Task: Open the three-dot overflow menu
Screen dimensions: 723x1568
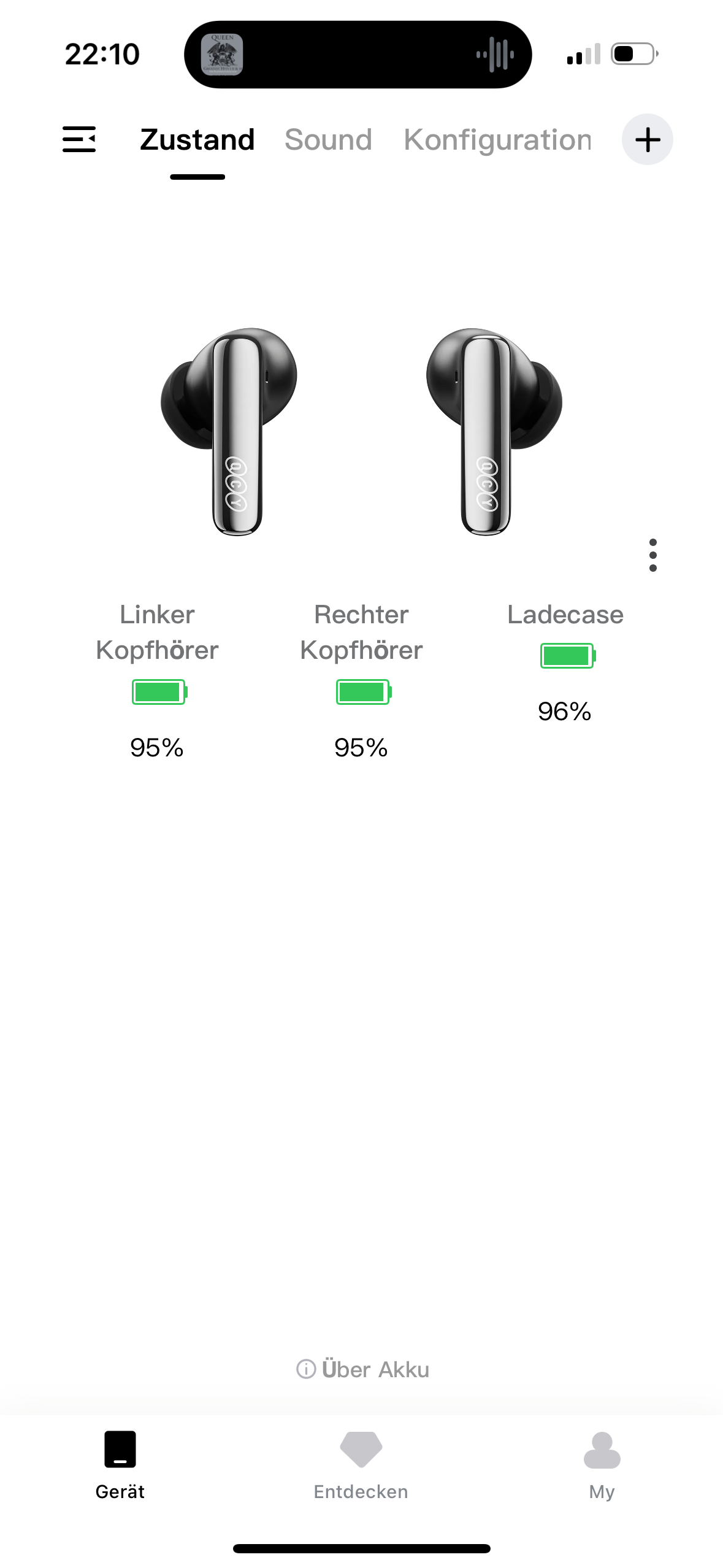Action: (652, 555)
